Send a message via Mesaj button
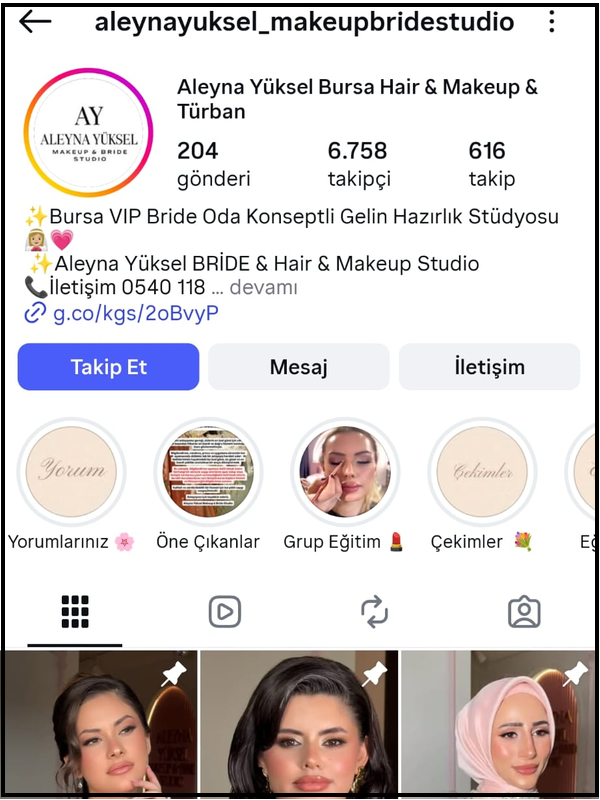Screen dimensions: 600x800 pos(298,367)
